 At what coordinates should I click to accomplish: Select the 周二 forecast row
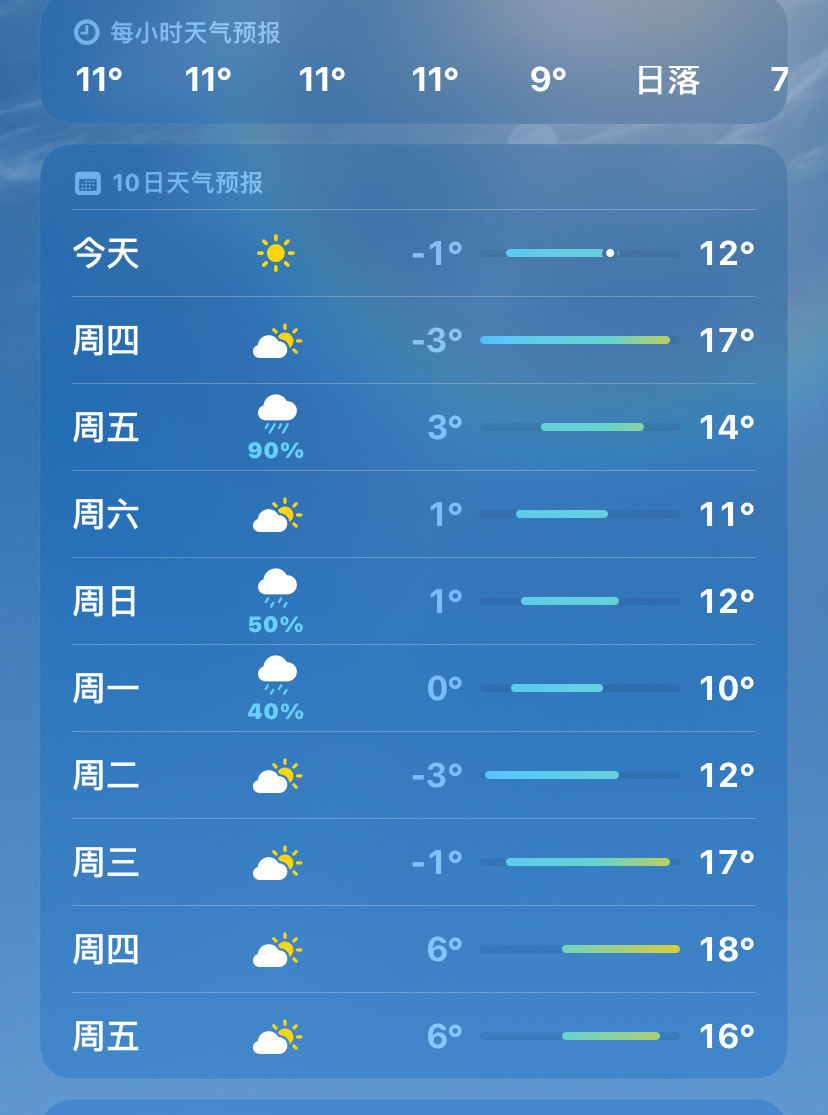click(413, 774)
